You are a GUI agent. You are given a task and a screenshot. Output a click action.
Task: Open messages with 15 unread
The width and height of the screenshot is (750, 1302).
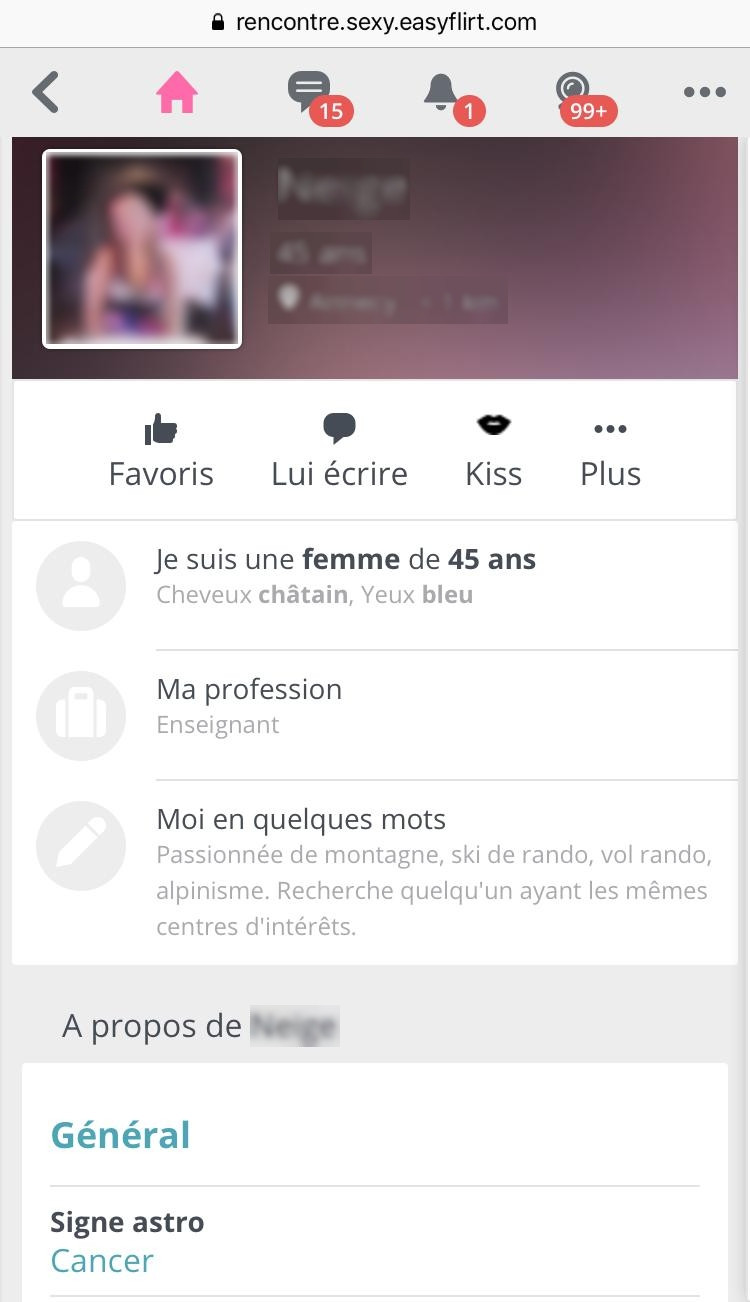pos(309,93)
